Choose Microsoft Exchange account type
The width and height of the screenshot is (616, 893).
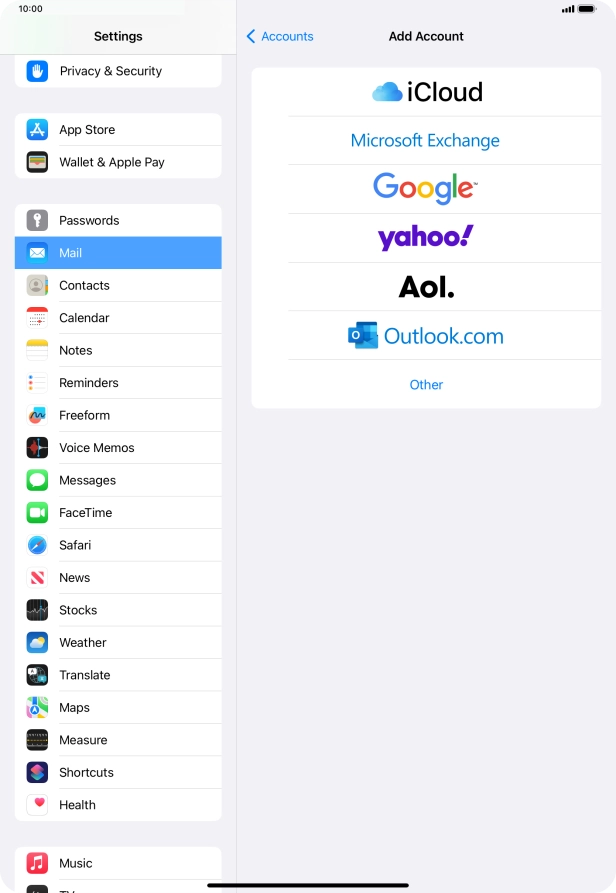[426, 141]
